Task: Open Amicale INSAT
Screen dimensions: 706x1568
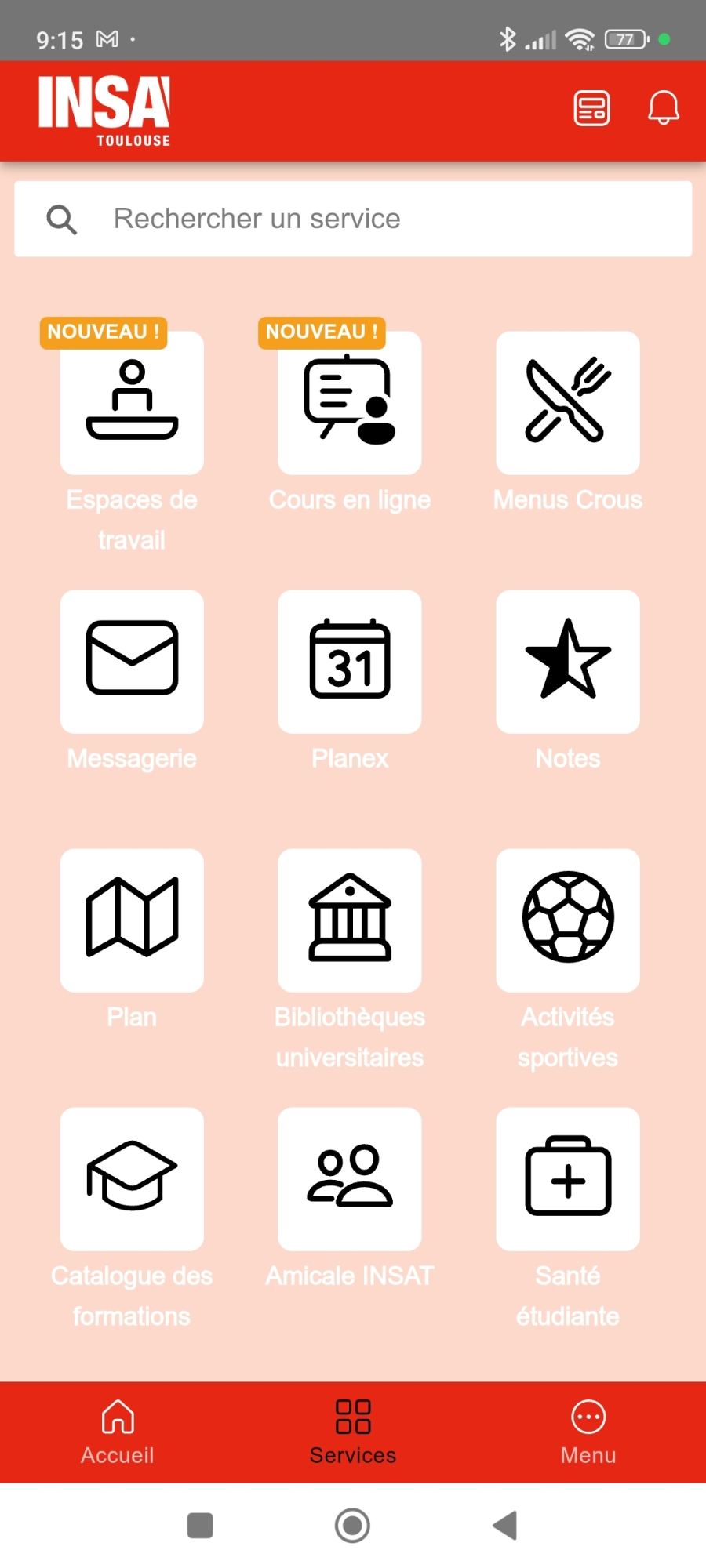Action: pos(350,1179)
